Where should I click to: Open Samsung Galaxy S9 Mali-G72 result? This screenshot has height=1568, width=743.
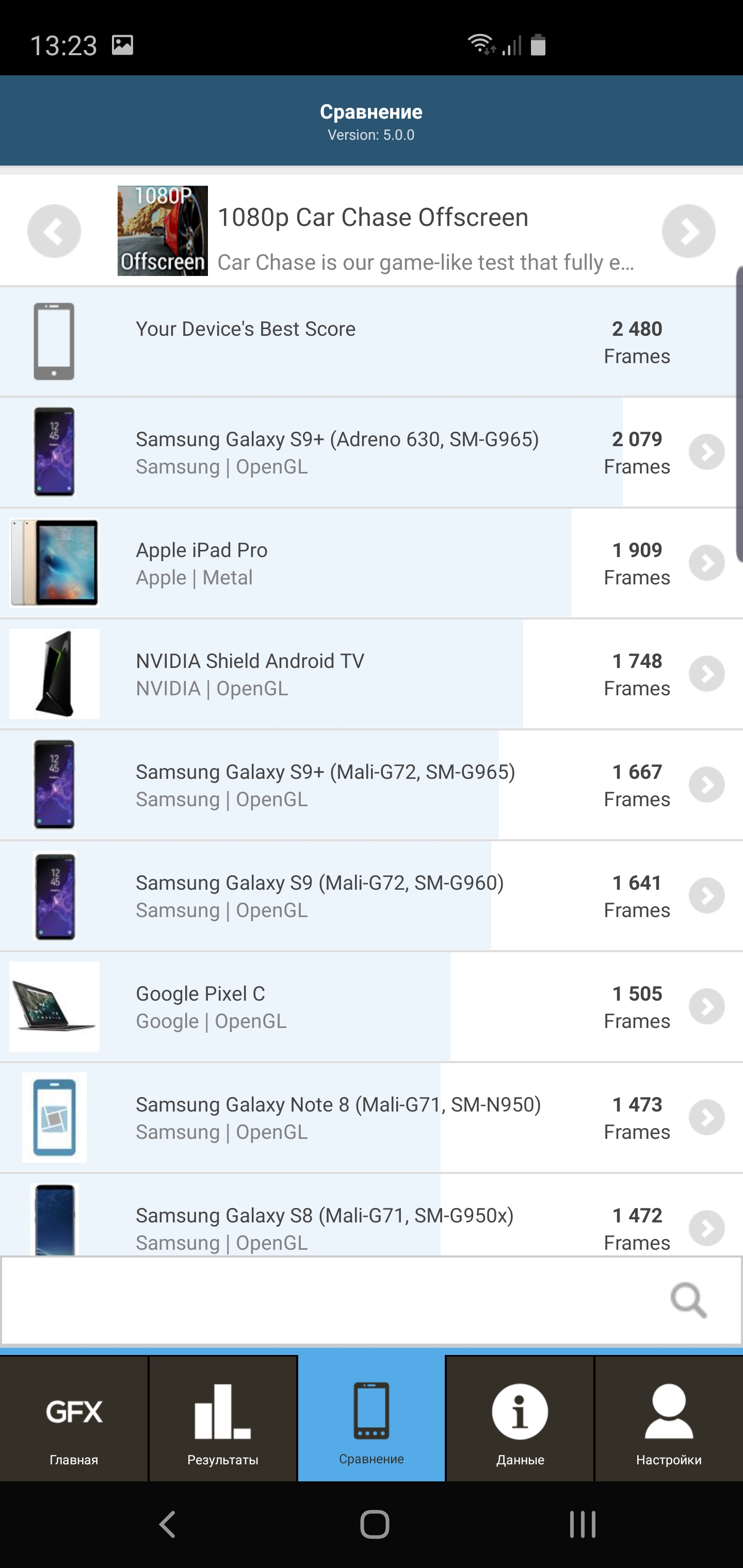point(706,895)
